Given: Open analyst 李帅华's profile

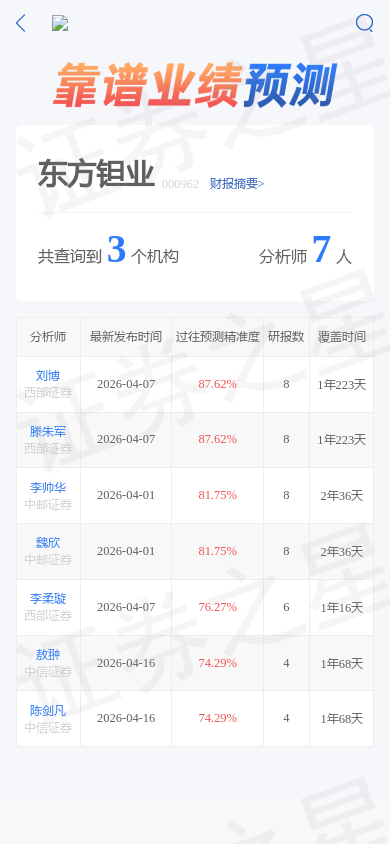Looking at the screenshot, I should pyautogui.click(x=48, y=488).
